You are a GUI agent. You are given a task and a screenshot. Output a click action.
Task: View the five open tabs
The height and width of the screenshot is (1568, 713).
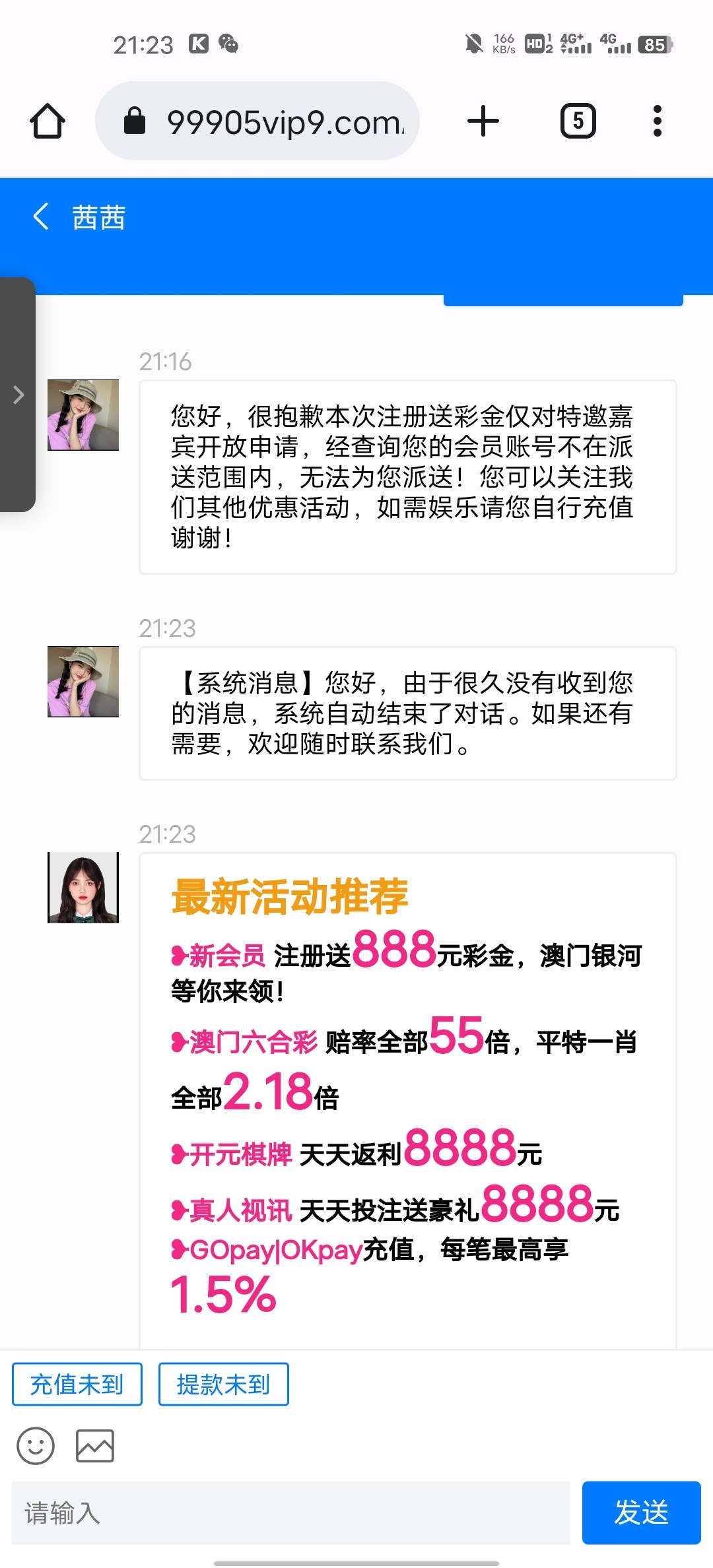click(x=578, y=121)
